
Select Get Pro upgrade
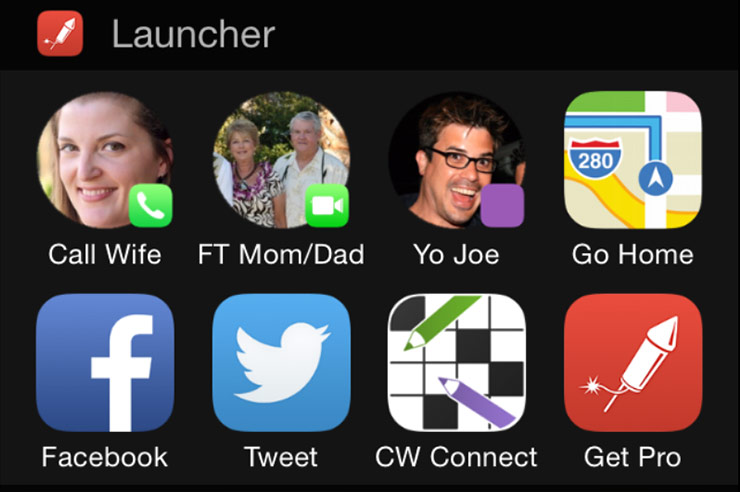pyautogui.click(x=632, y=362)
